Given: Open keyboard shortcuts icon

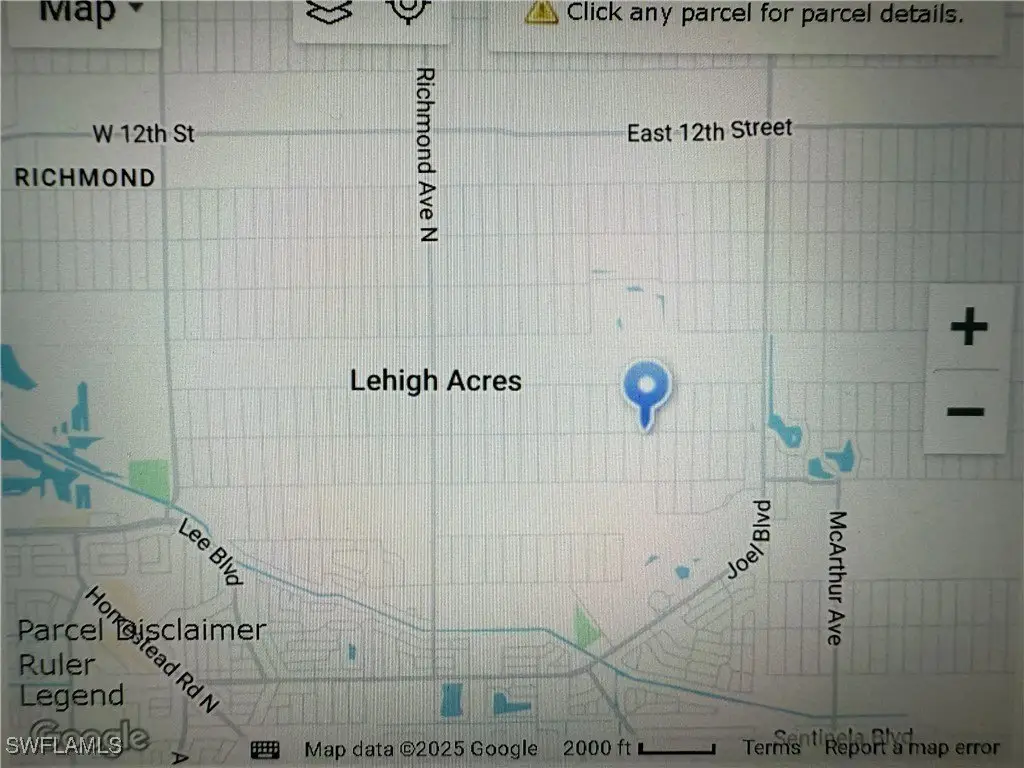Looking at the screenshot, I should coord(265,748).
